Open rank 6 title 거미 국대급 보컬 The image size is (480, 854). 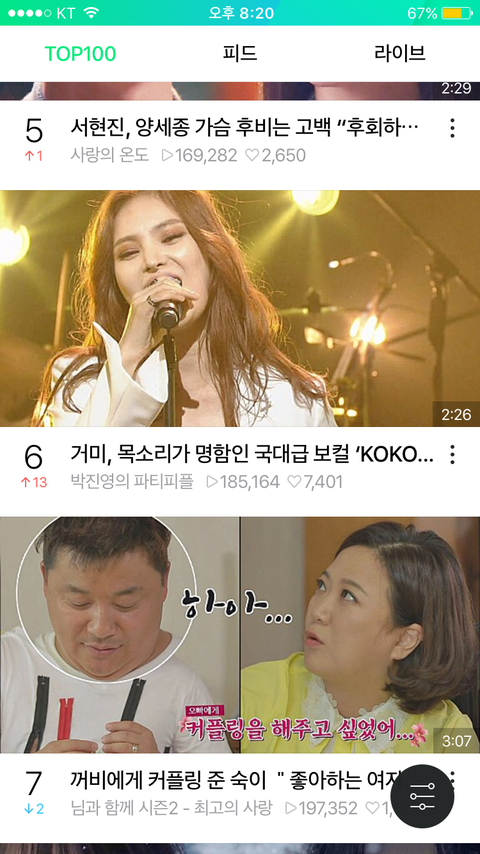pos(252,454)
